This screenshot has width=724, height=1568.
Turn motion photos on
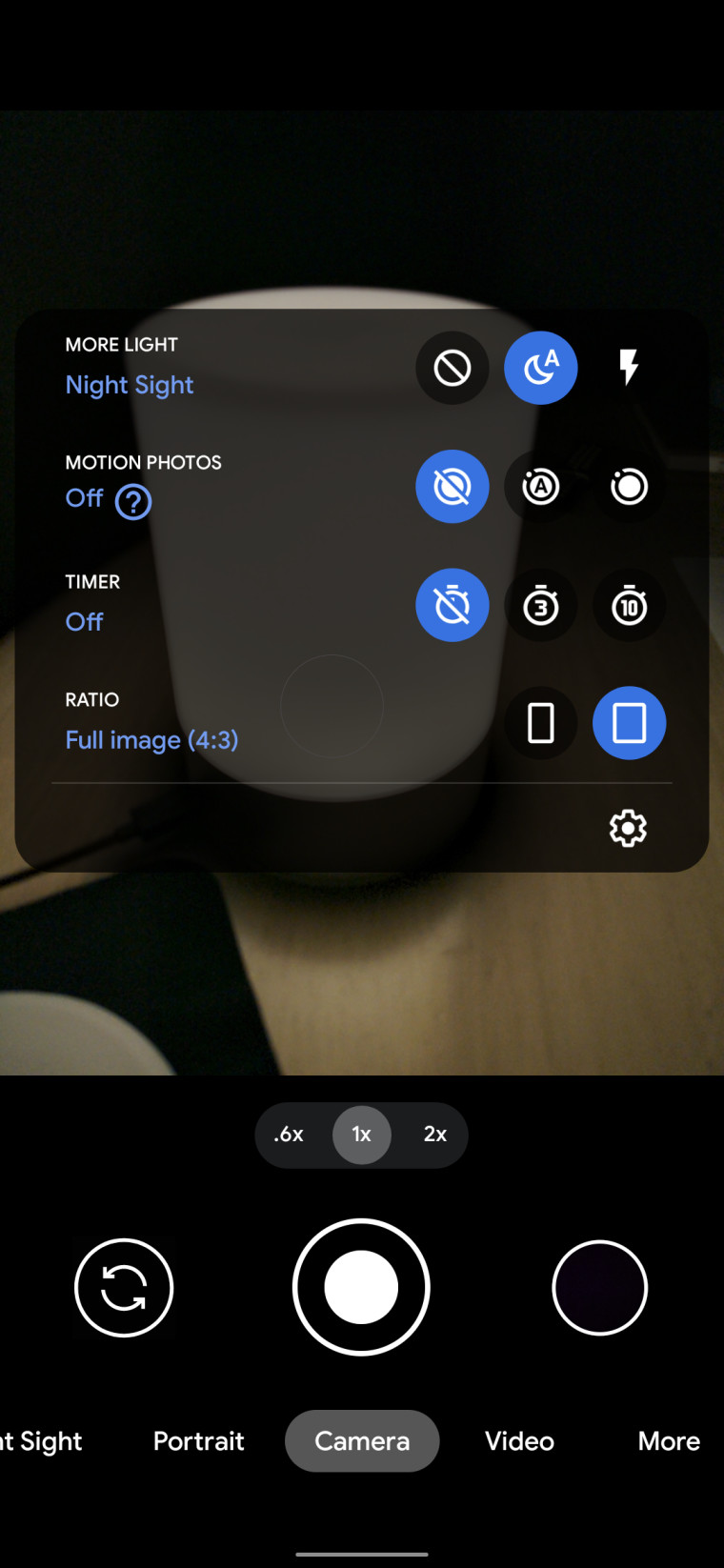click(629, 487)
